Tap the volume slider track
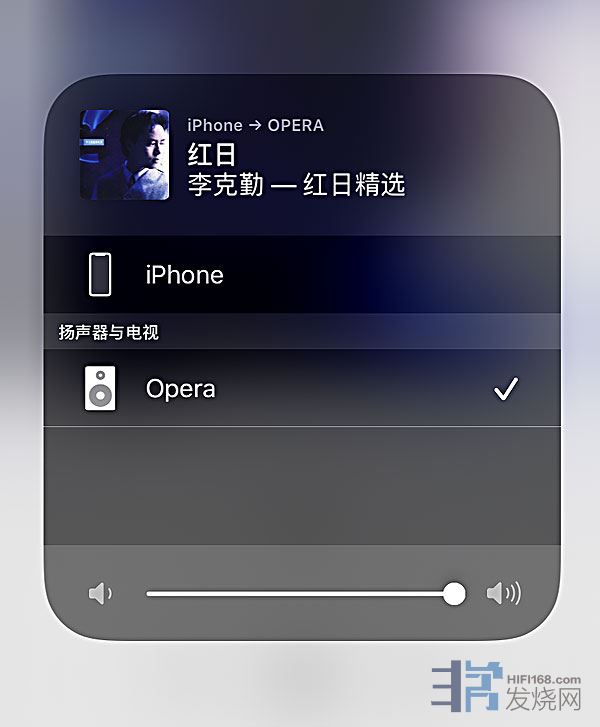This screenshot has width=600, height=727. [300, 594]
